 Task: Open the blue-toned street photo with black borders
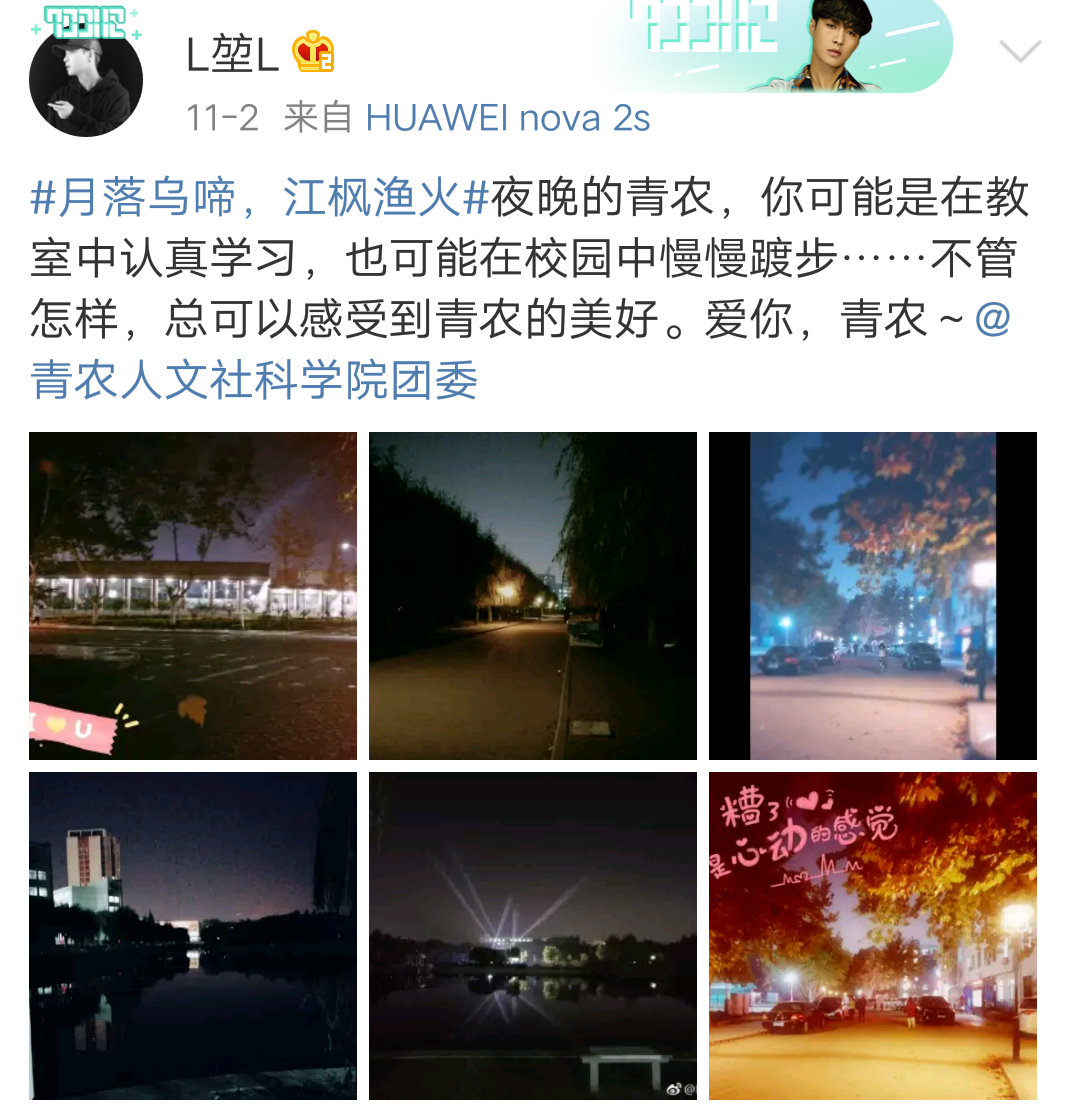tap(873, 596)
